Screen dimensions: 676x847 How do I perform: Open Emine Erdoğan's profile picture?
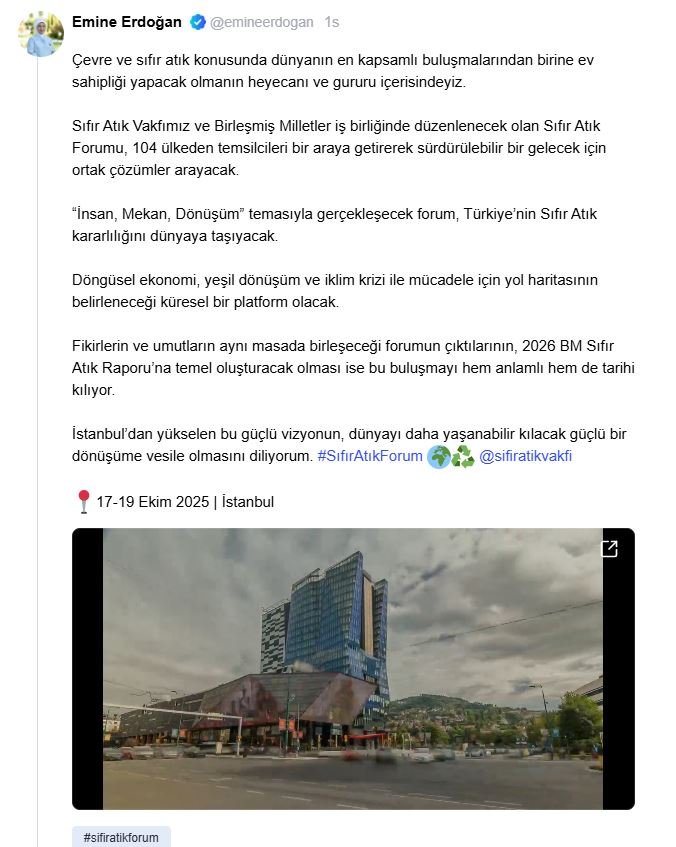[x=41, y=34]
